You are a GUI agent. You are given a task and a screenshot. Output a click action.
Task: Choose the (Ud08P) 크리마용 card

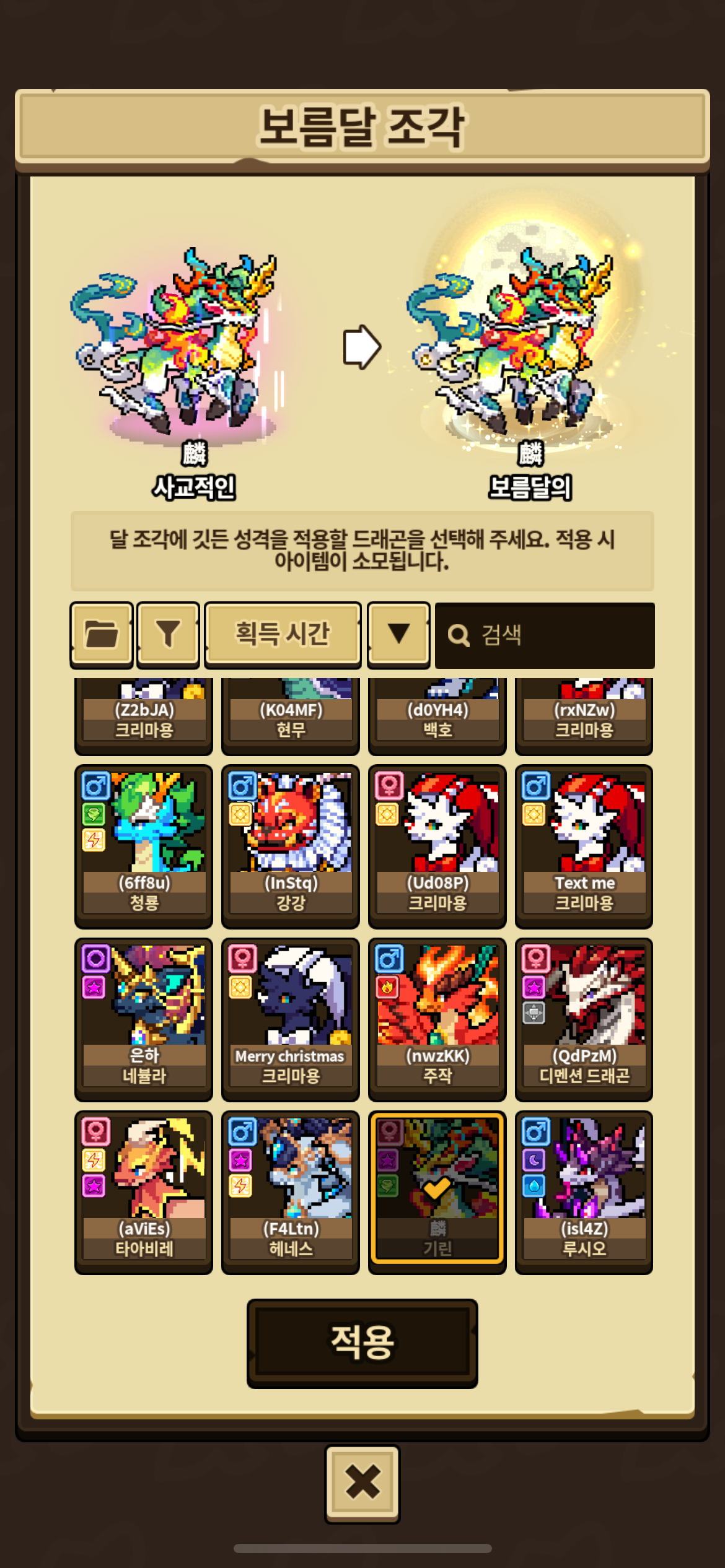point(437,845)
